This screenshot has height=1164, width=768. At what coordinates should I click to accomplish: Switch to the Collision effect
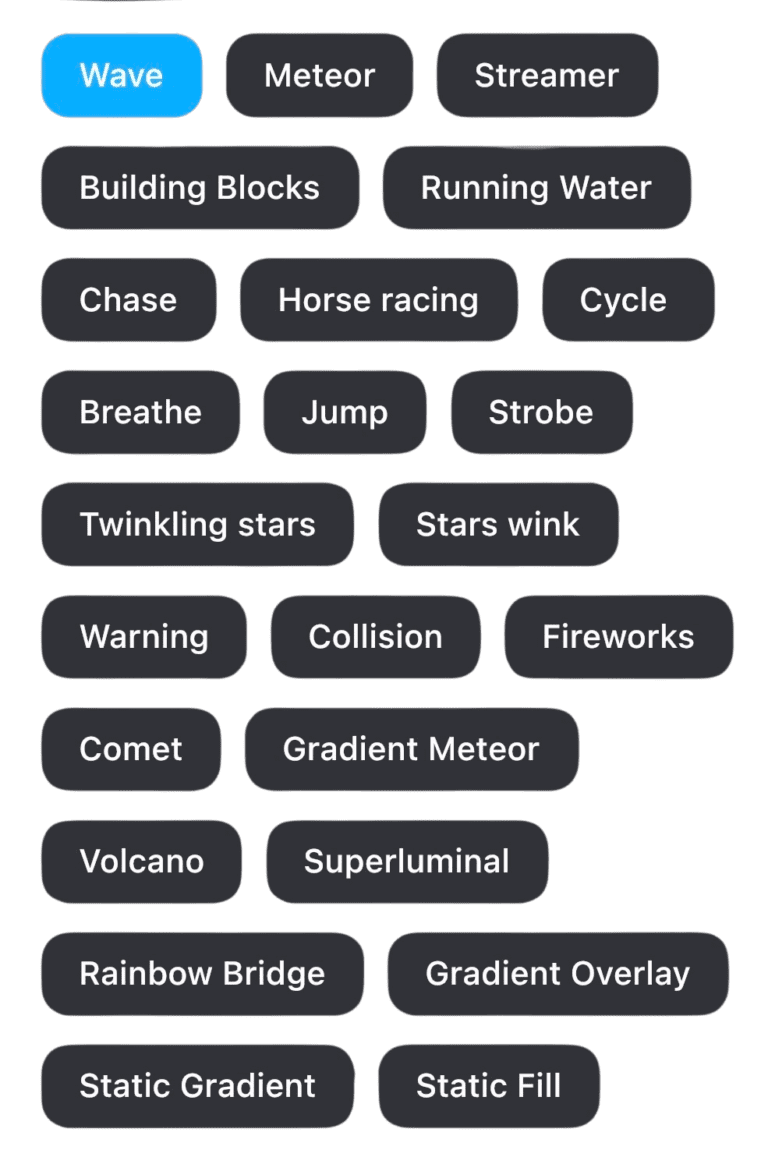point(375,637)
